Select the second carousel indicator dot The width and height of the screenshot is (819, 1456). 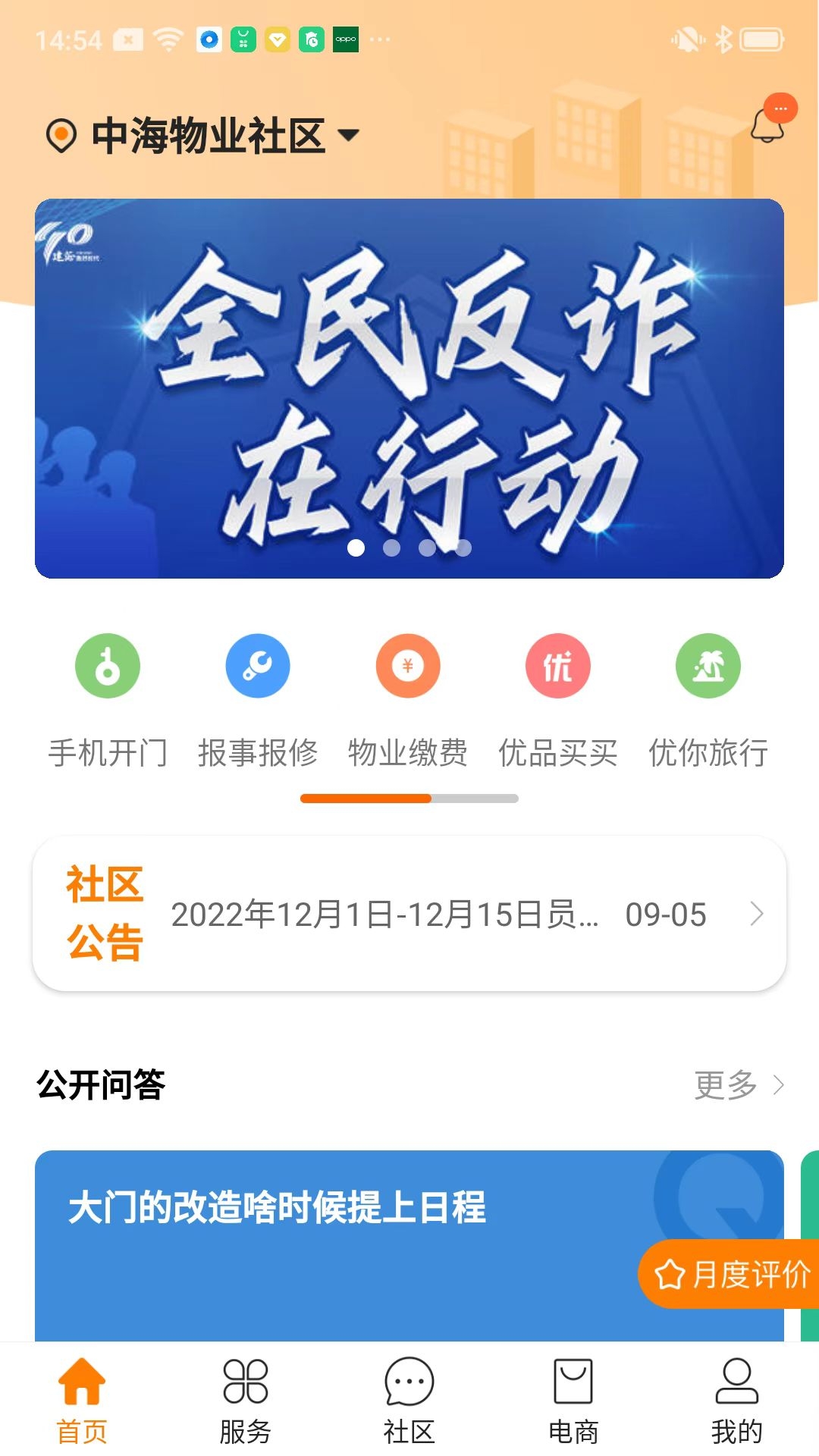[391, 546]
